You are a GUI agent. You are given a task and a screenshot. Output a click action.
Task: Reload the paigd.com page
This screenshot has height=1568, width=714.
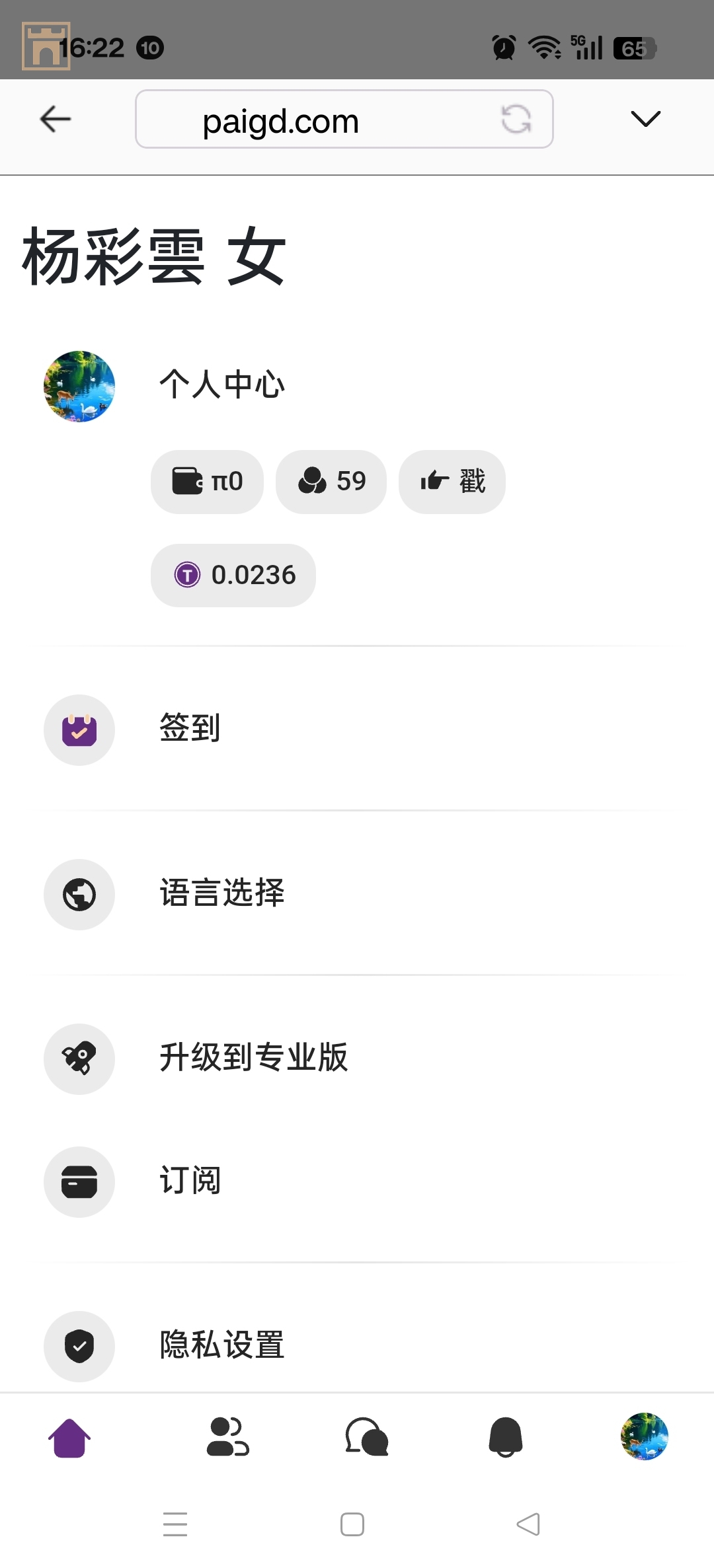tap(516, 120)
